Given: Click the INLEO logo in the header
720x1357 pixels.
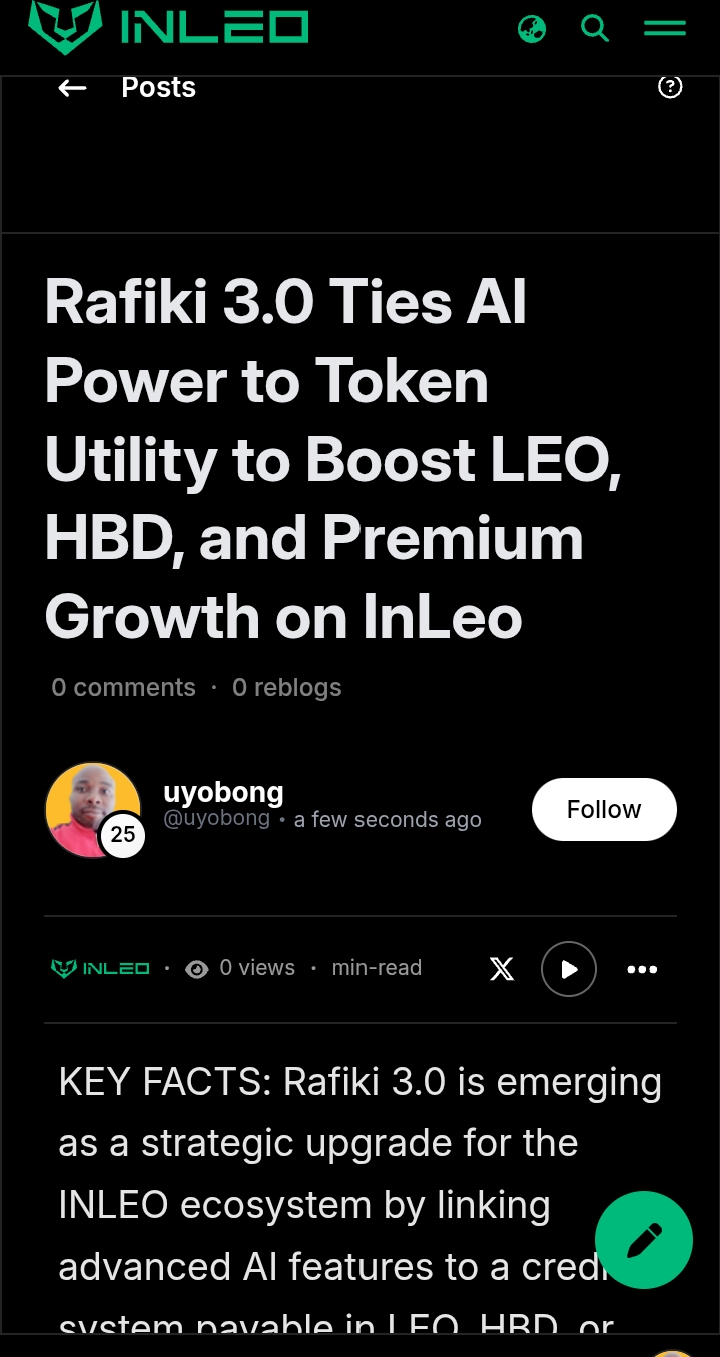Looking at the screenshot, I should click(x=168, y=28).
